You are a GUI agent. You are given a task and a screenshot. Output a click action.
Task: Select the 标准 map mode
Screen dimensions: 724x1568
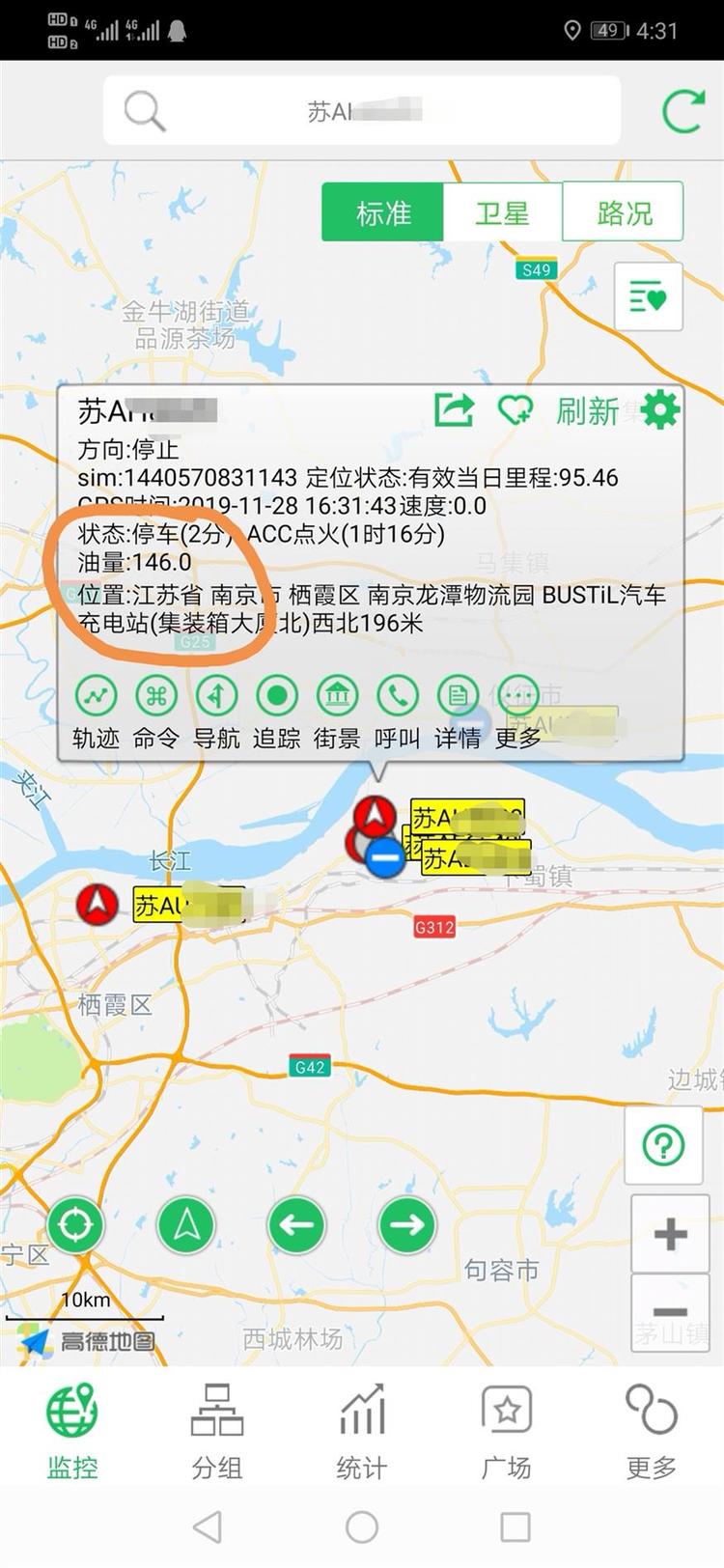383,212
